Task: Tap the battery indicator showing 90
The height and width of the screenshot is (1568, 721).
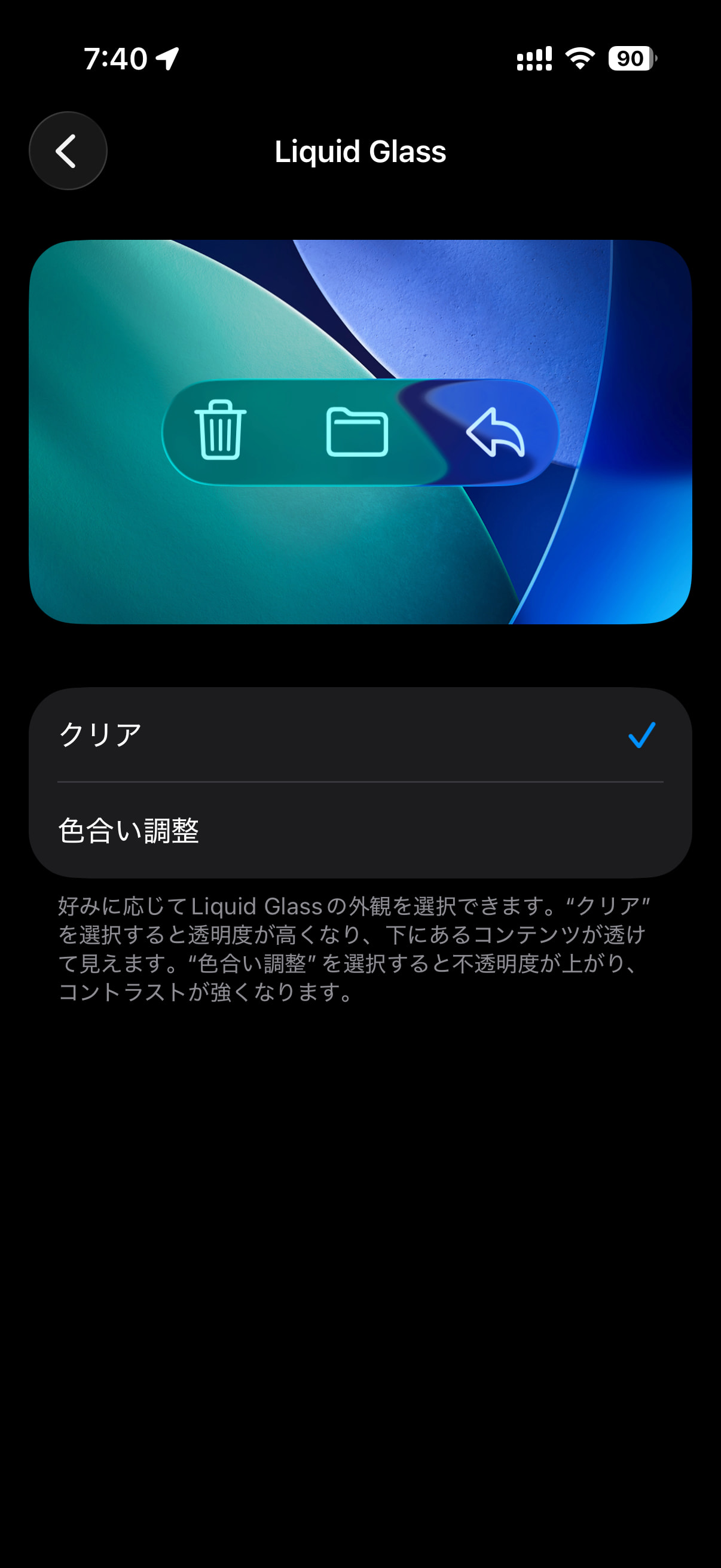Action: point(630,58)
